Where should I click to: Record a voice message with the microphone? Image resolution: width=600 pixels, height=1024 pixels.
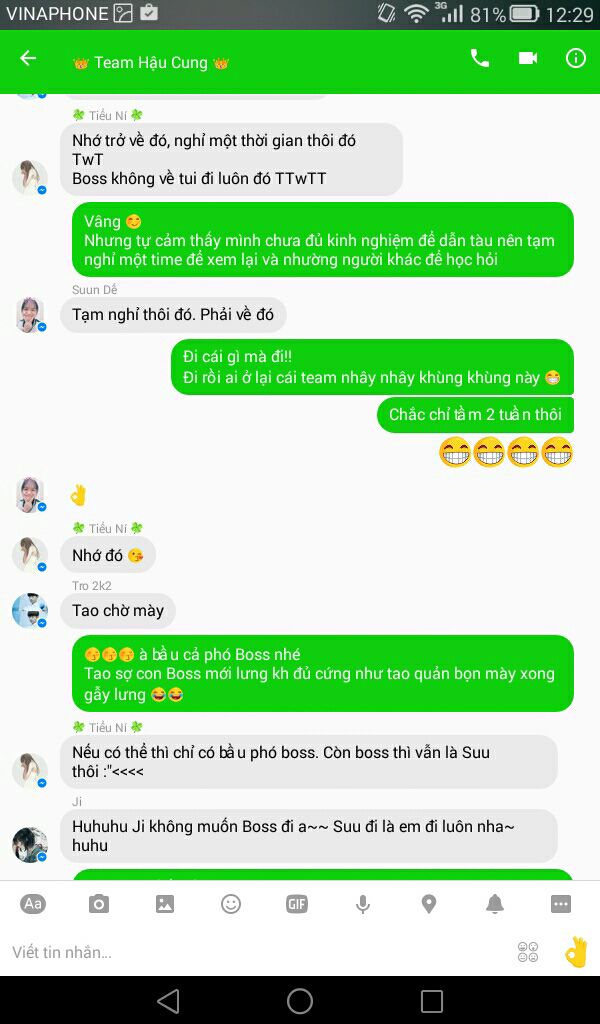(x=363, y=904)
